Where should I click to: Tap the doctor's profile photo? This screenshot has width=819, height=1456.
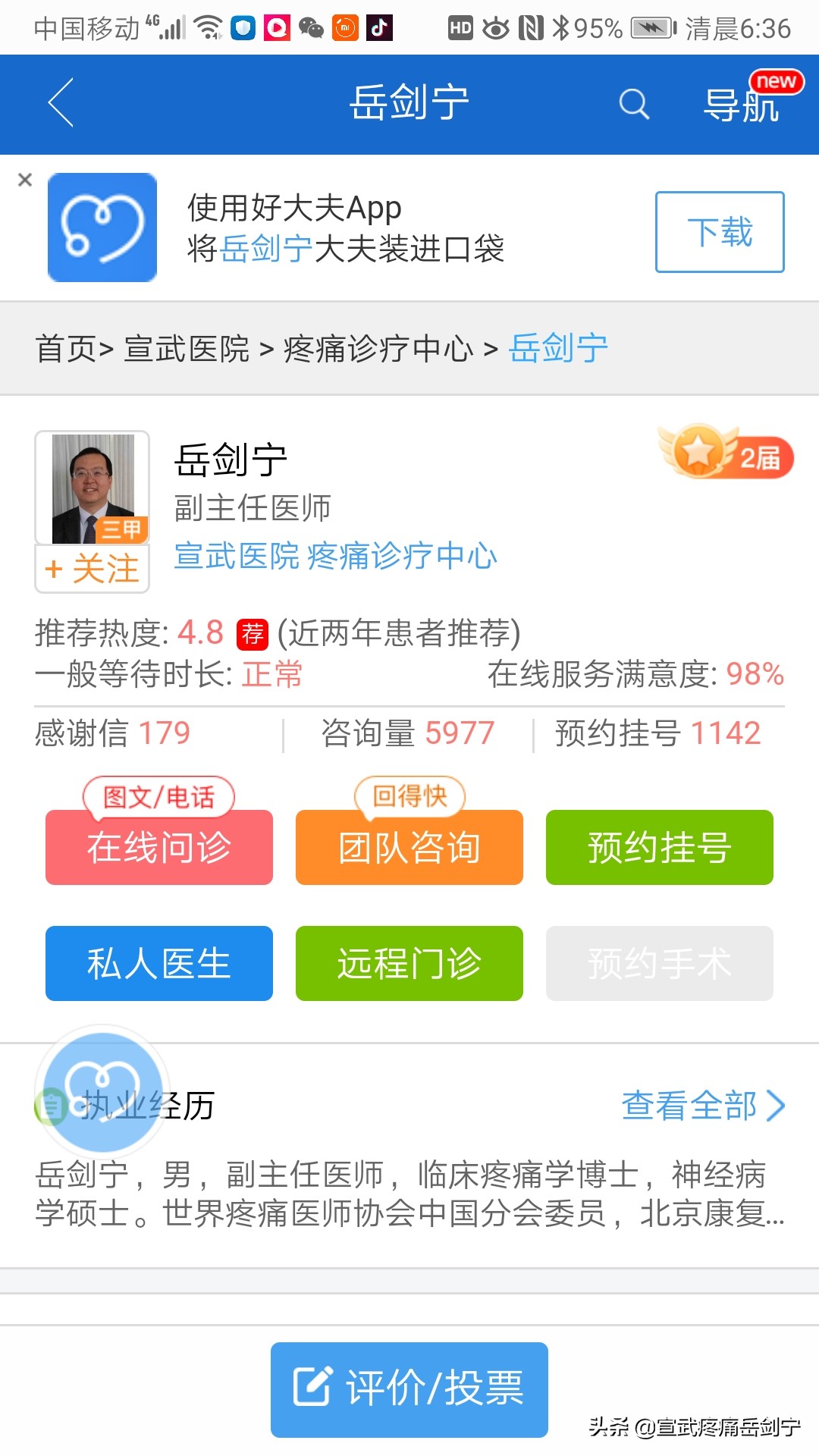click(x=91, y=485)
